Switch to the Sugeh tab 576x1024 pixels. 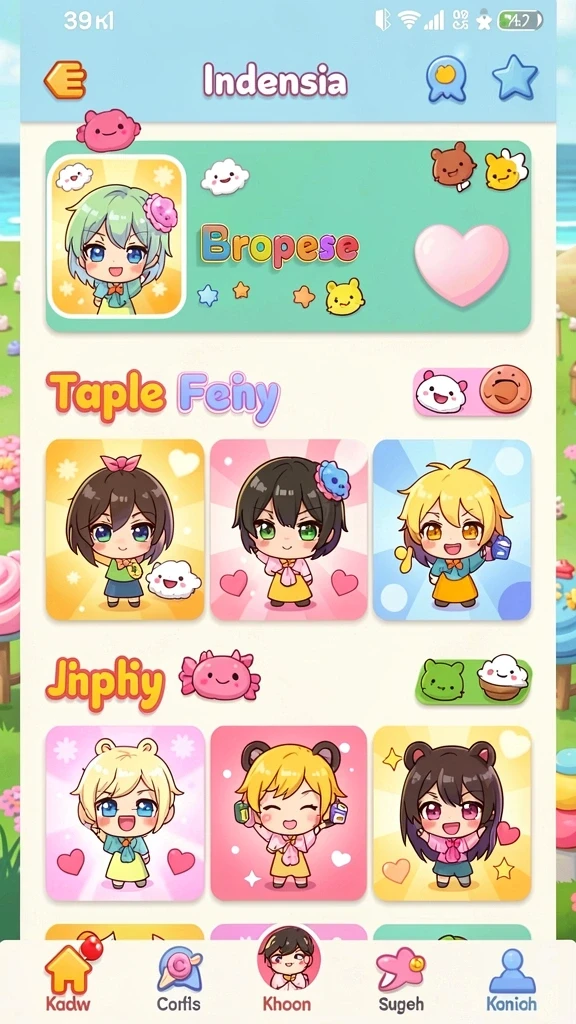401,980
